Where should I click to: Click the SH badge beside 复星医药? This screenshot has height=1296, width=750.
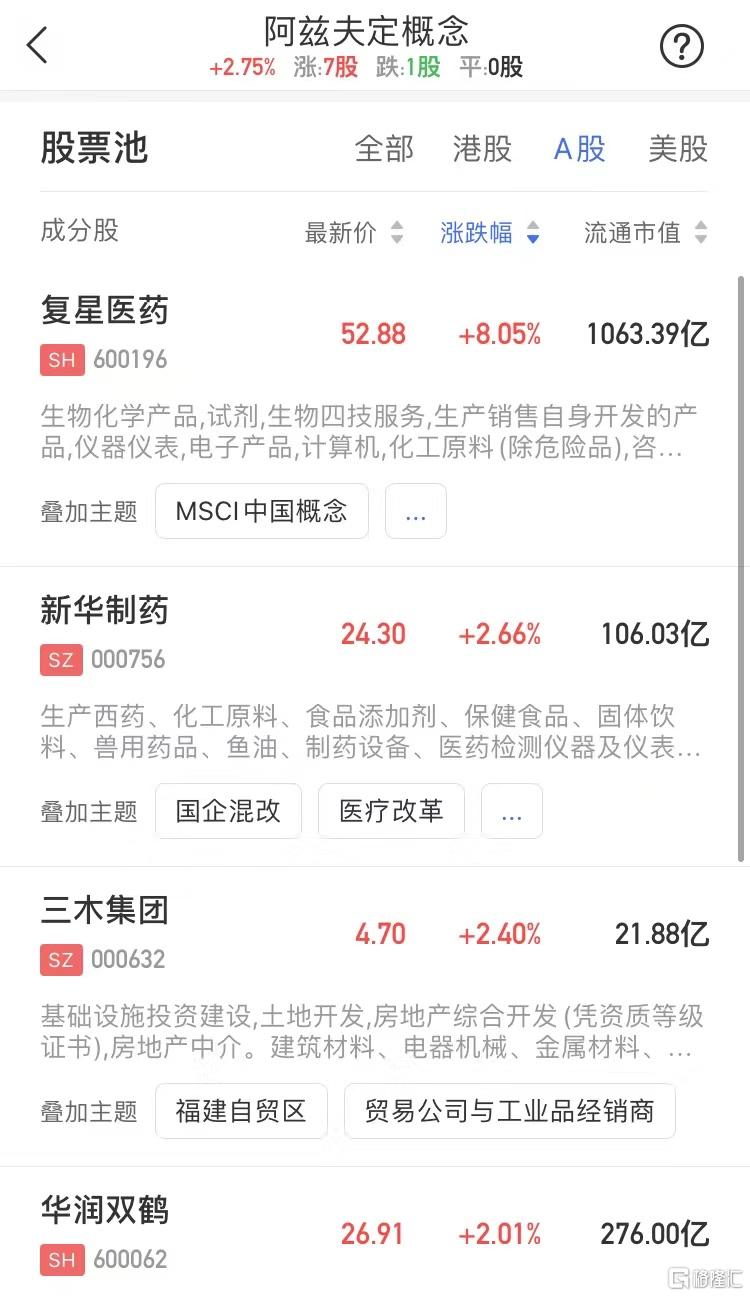[x=62, y=359]
